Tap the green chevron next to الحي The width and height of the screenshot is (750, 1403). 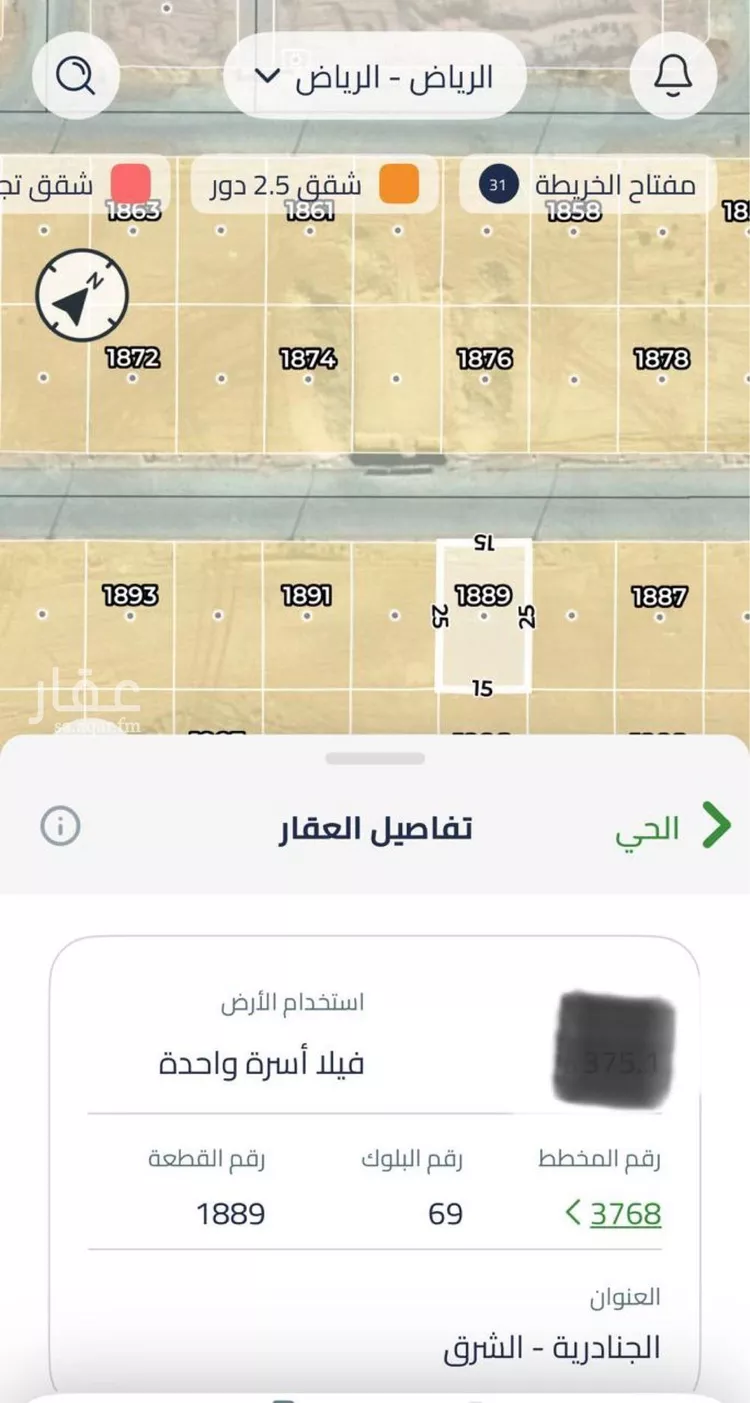coord(716,826)
